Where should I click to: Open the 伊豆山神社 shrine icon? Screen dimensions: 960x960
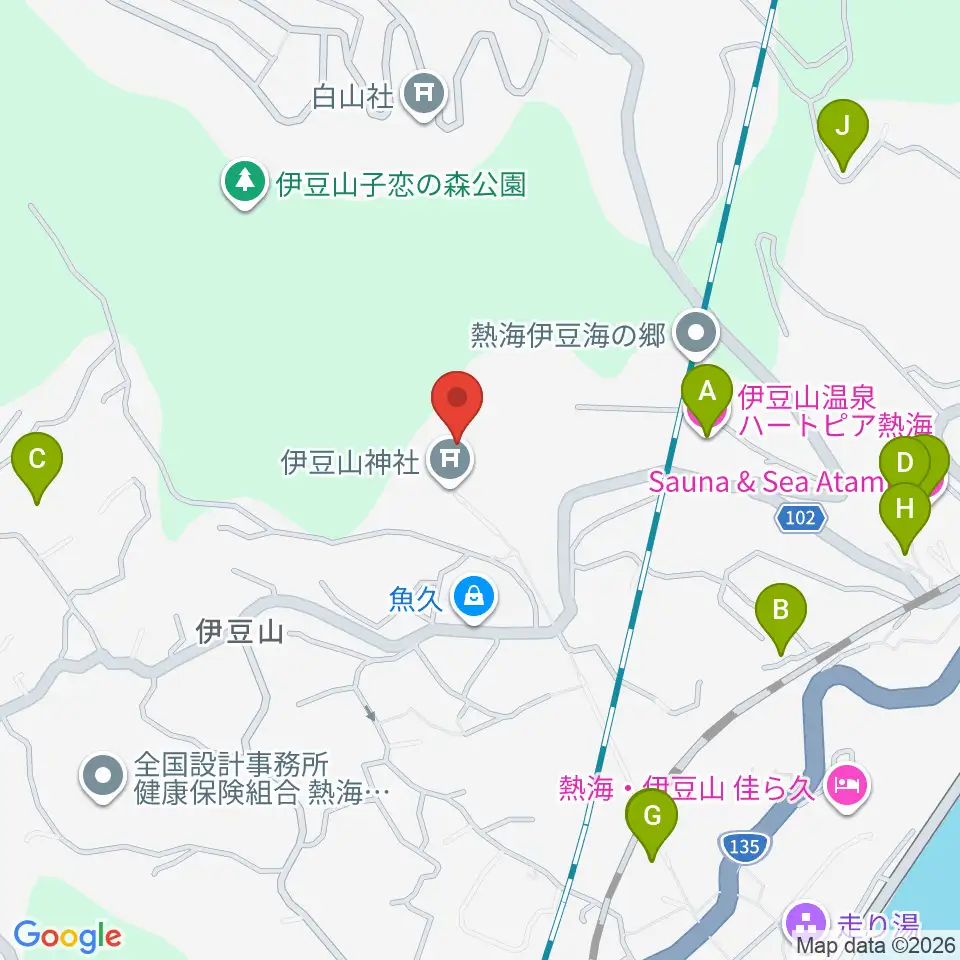(x=451, y=461)
